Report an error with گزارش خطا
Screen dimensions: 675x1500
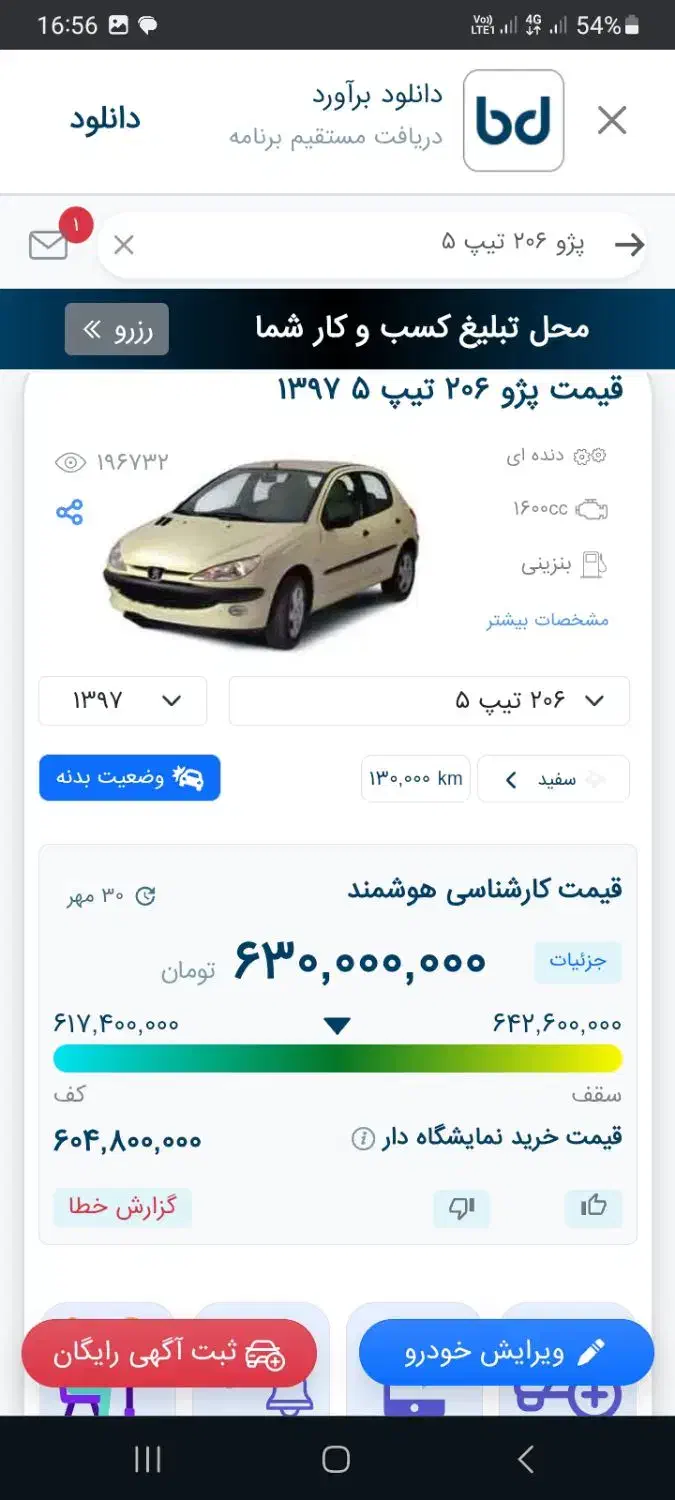coord(122,1207)
